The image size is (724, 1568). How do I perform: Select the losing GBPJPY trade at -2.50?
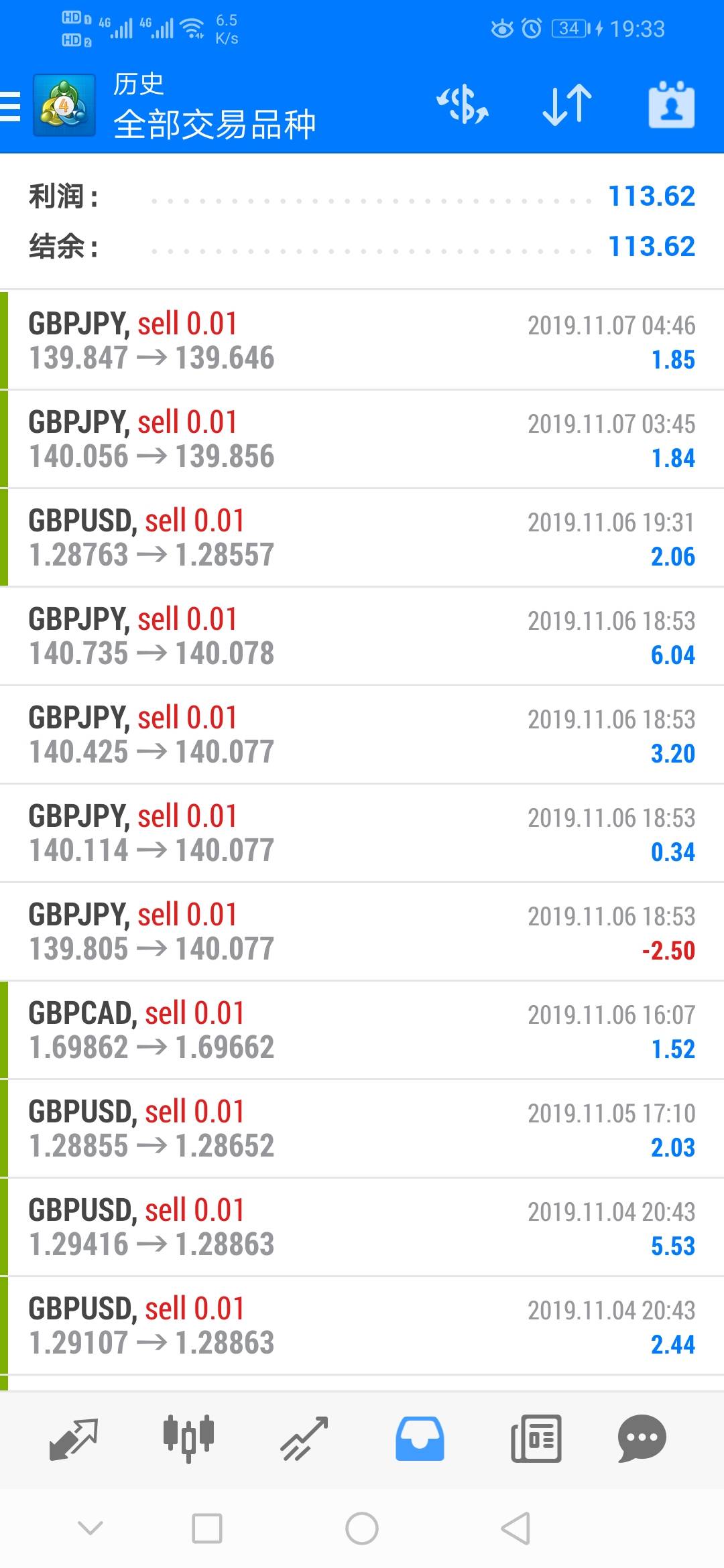[x=362, y=931]
